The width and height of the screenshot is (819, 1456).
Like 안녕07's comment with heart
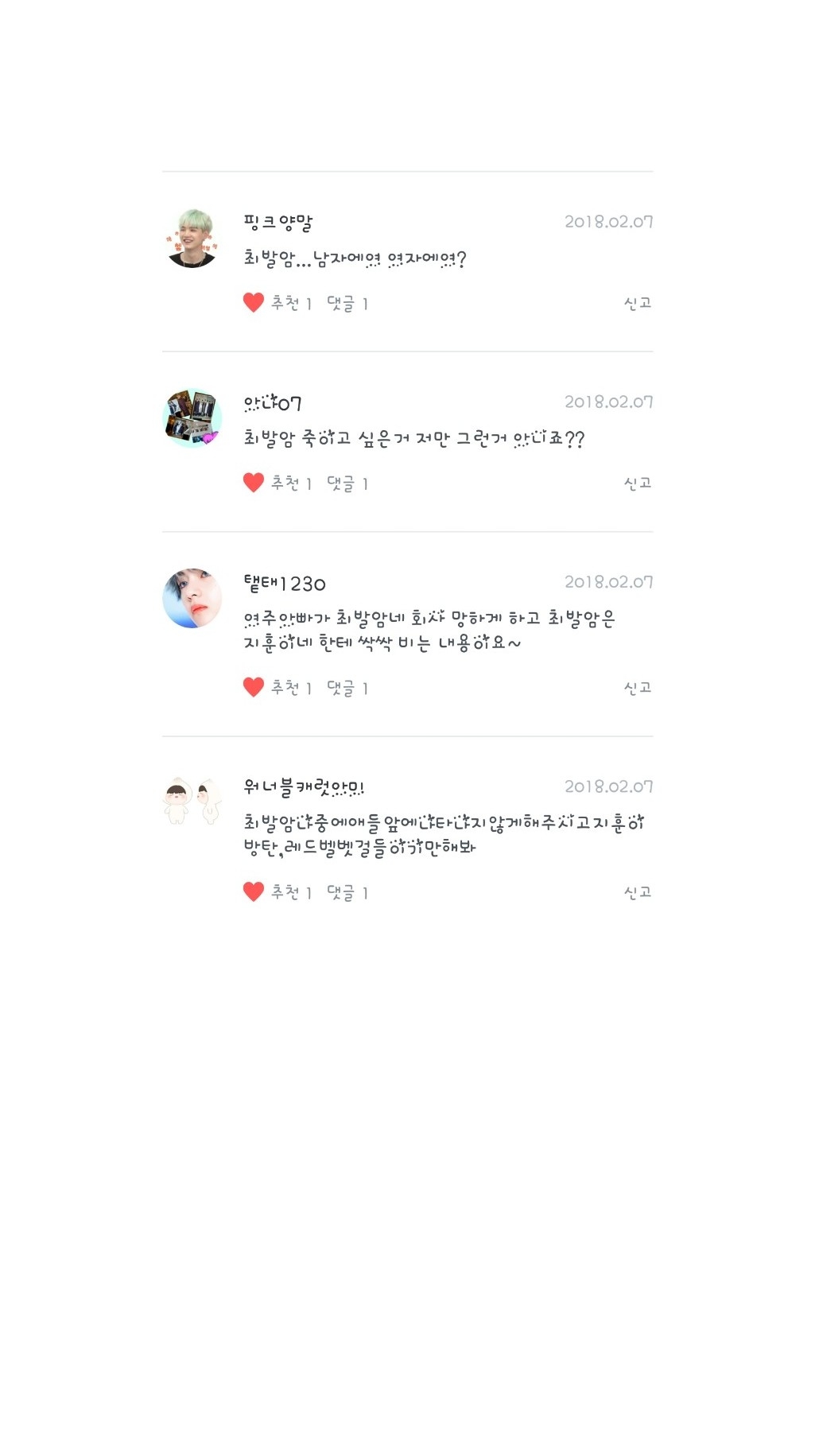pos(254,483)
